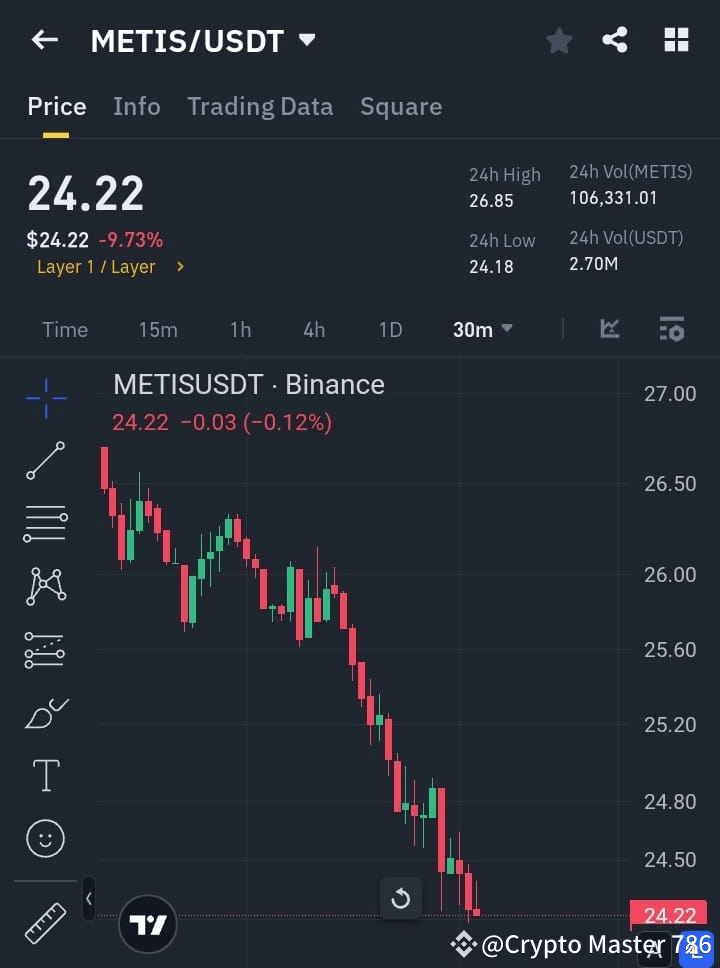720x968 pixels.
Task: Select the emoji sticker tool
Action: tap(45, 839)
